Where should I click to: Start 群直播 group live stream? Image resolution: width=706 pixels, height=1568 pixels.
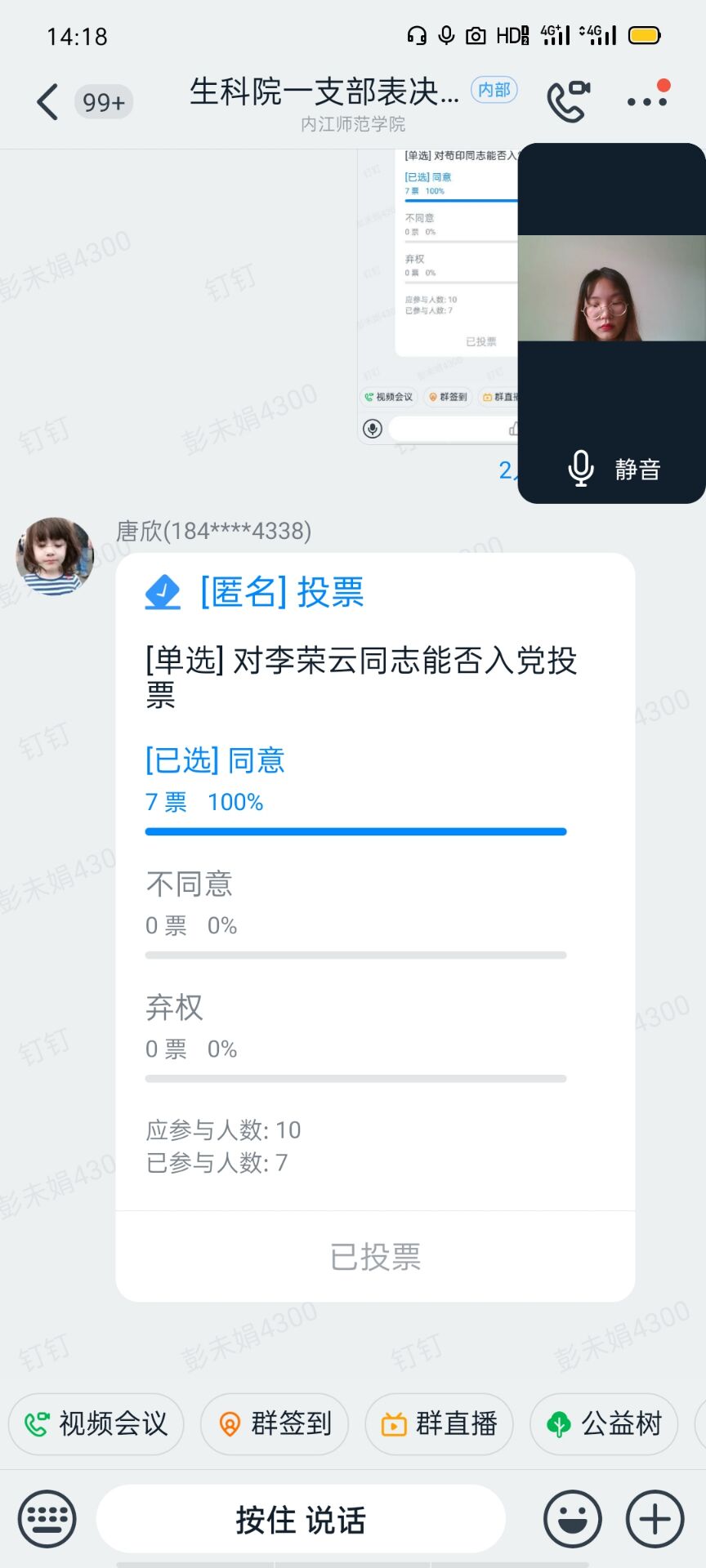coord(440,1423)
